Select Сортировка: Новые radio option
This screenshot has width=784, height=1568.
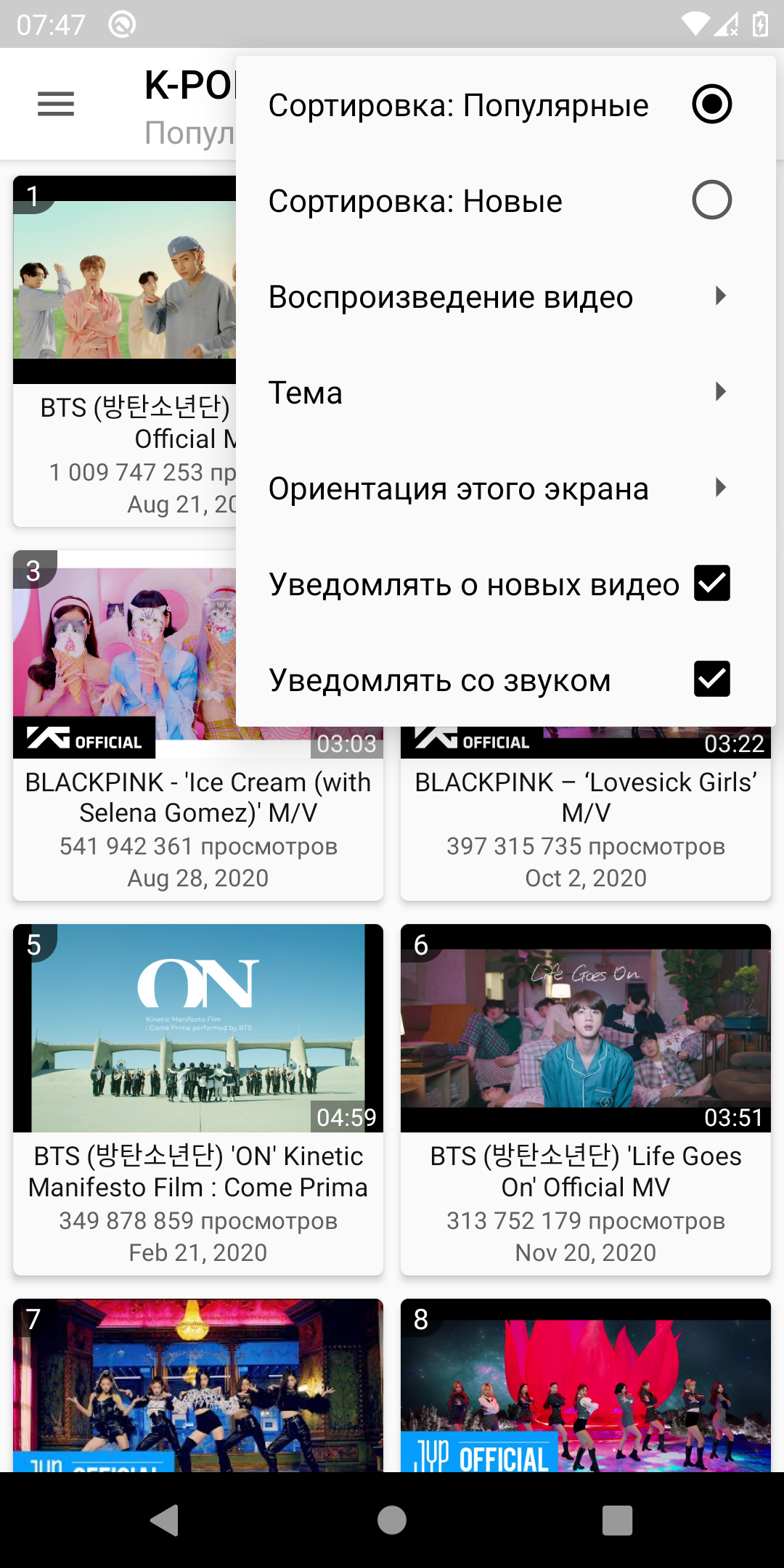click(x=506, y=200)
